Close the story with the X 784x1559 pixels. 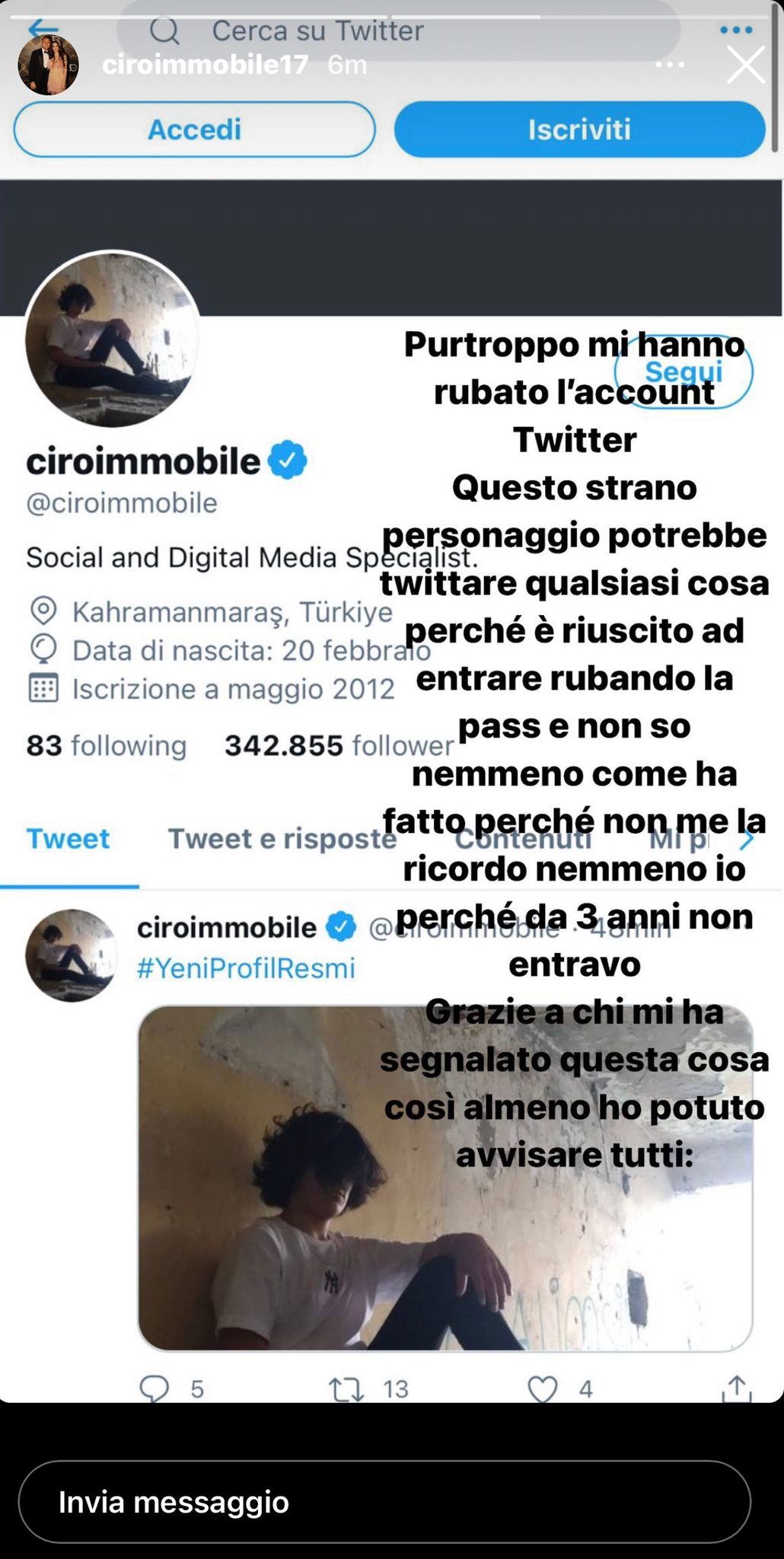[x=746, y=65]
